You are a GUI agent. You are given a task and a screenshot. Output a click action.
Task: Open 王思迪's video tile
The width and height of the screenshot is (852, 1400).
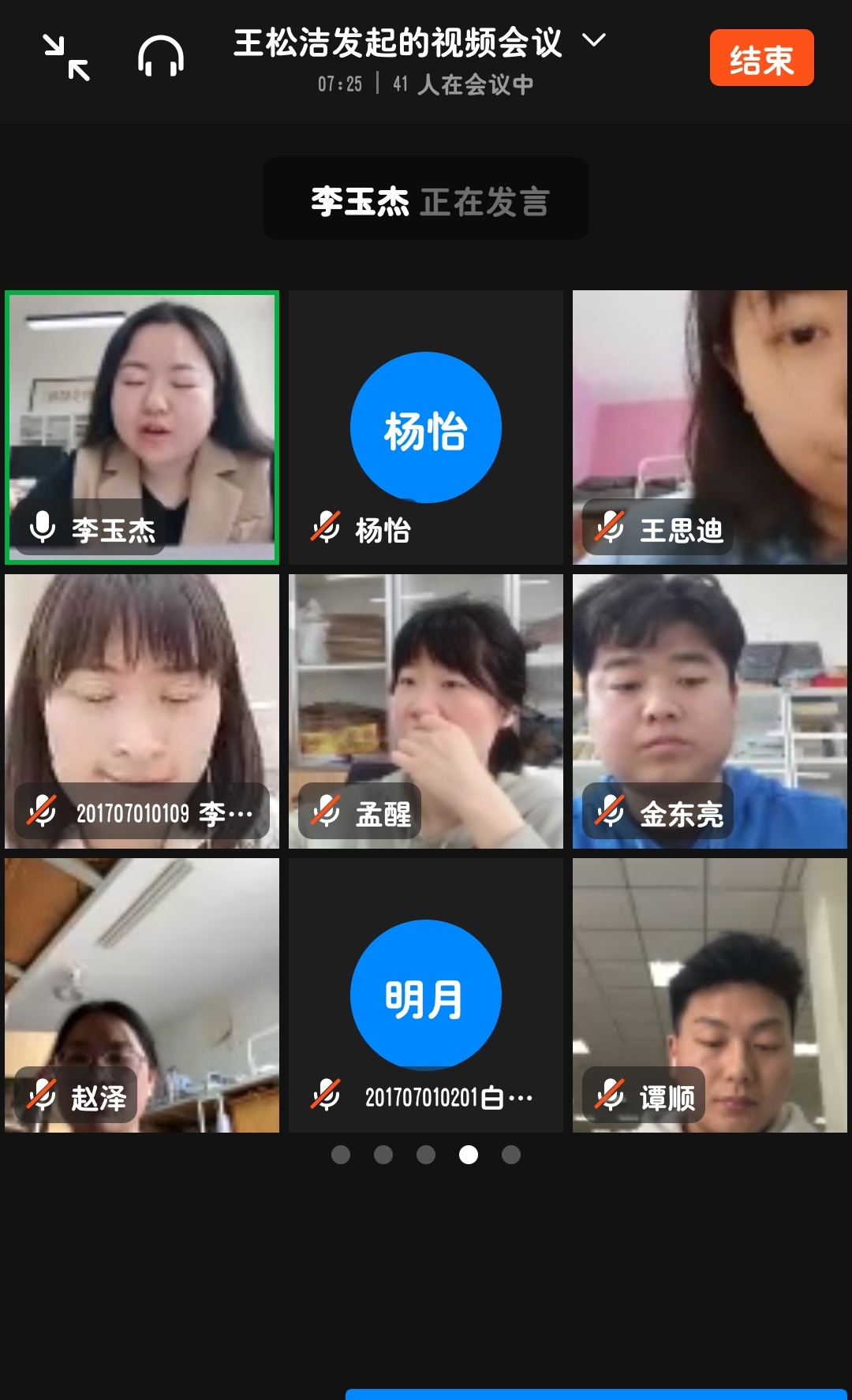pos(710,427)
